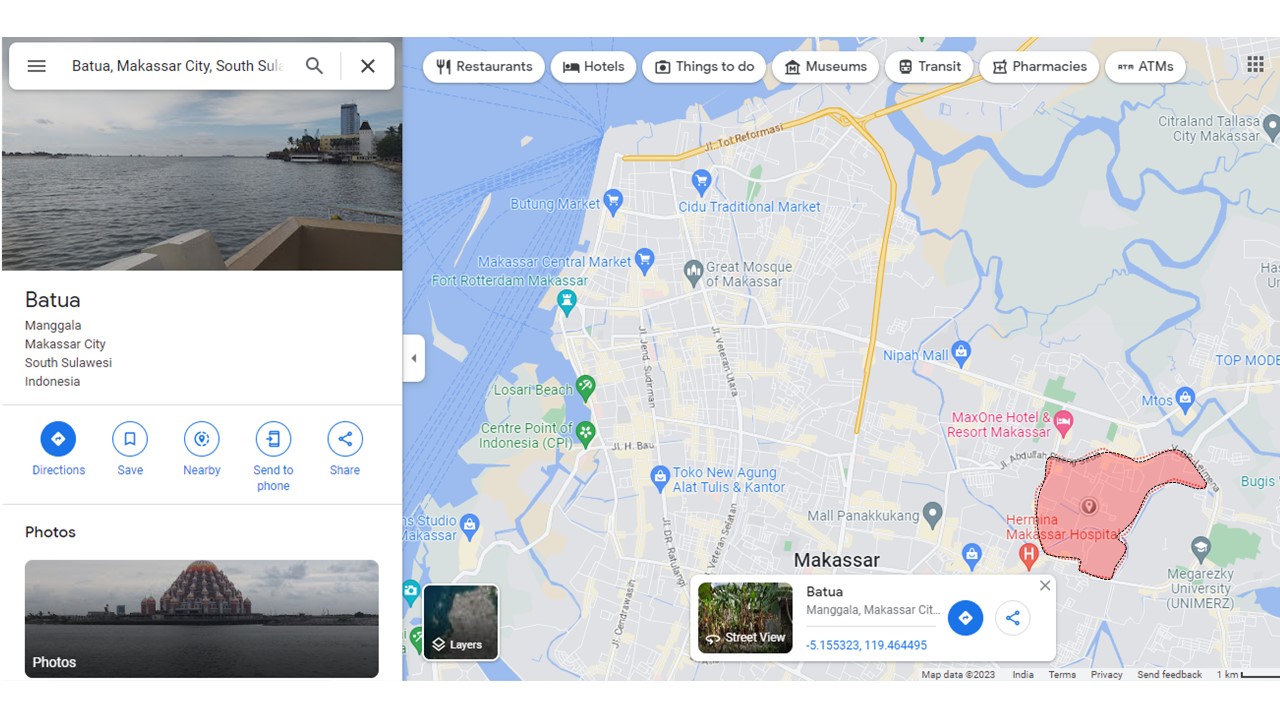
Task: Close the Batua info card
Action: click(x=1045, y=586)
